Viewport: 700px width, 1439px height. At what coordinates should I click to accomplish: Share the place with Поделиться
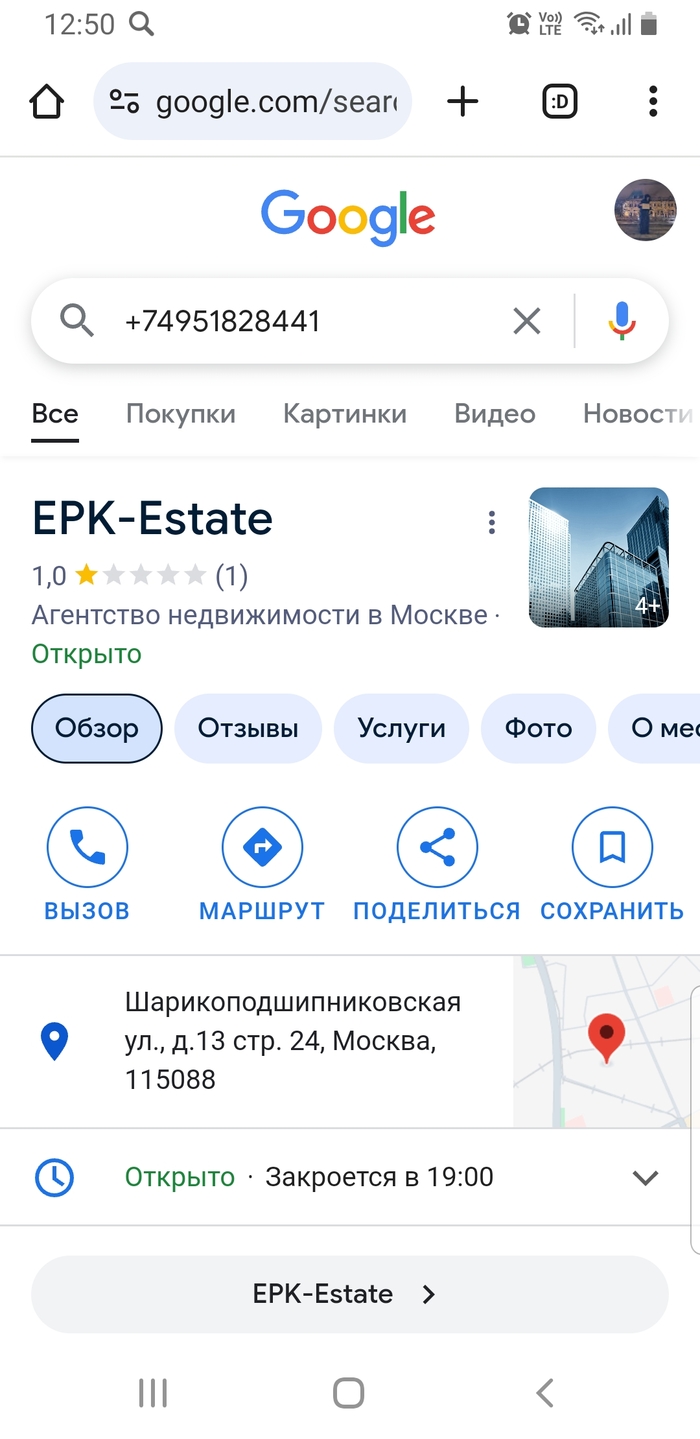(x=437, y=865)
